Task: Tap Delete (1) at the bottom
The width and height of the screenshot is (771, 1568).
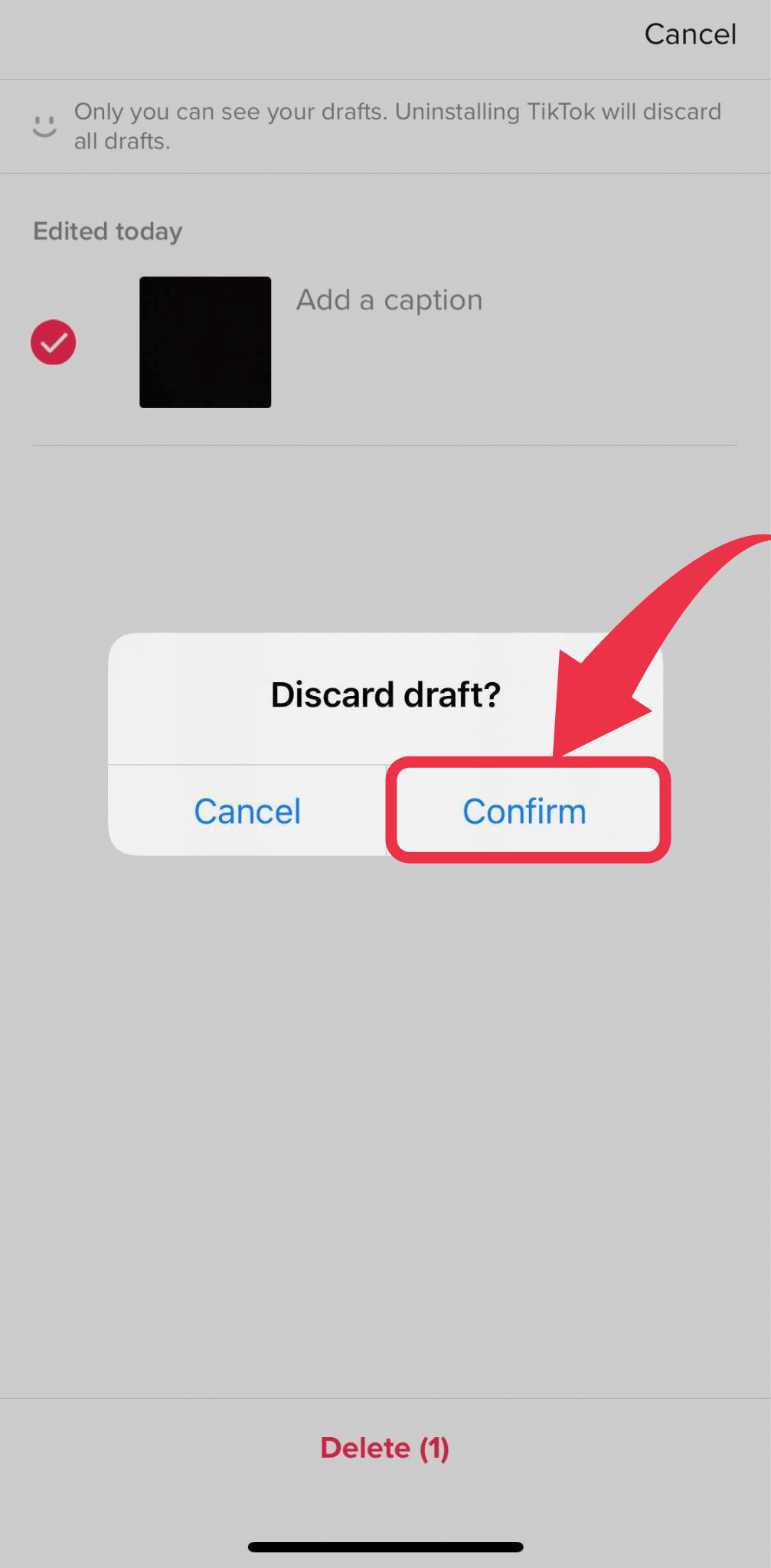Action: 385,1448
